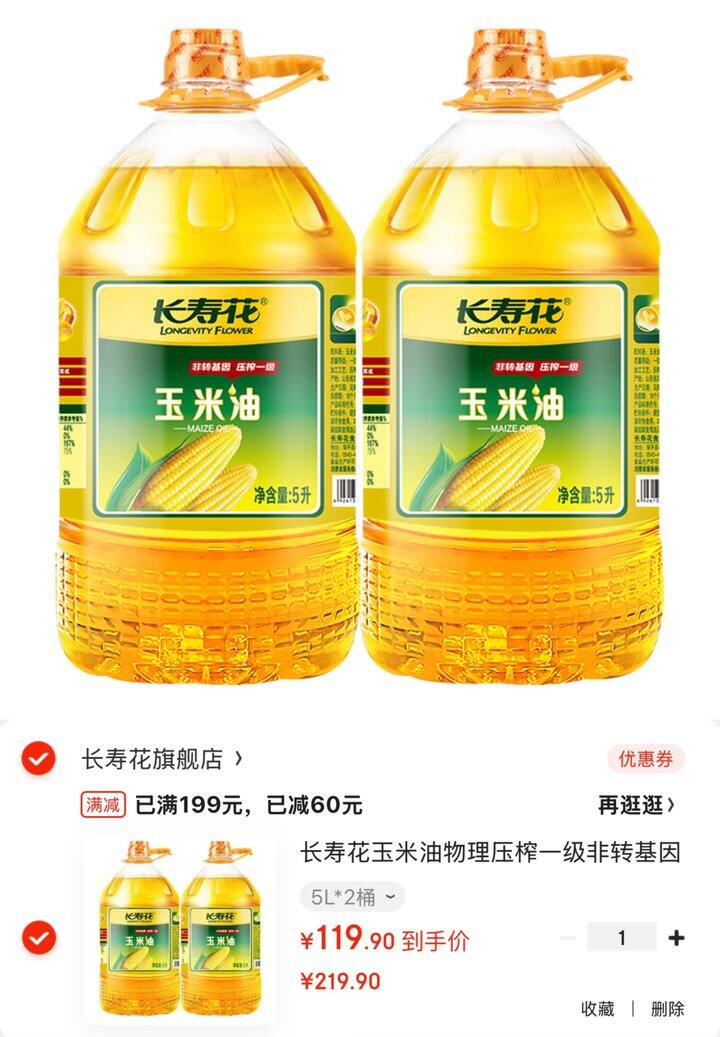Screen dimensions: 720x1037
Task: Tap 再逛逛 to browse more items
Action: pyautogui.click(x=636, y=805)
